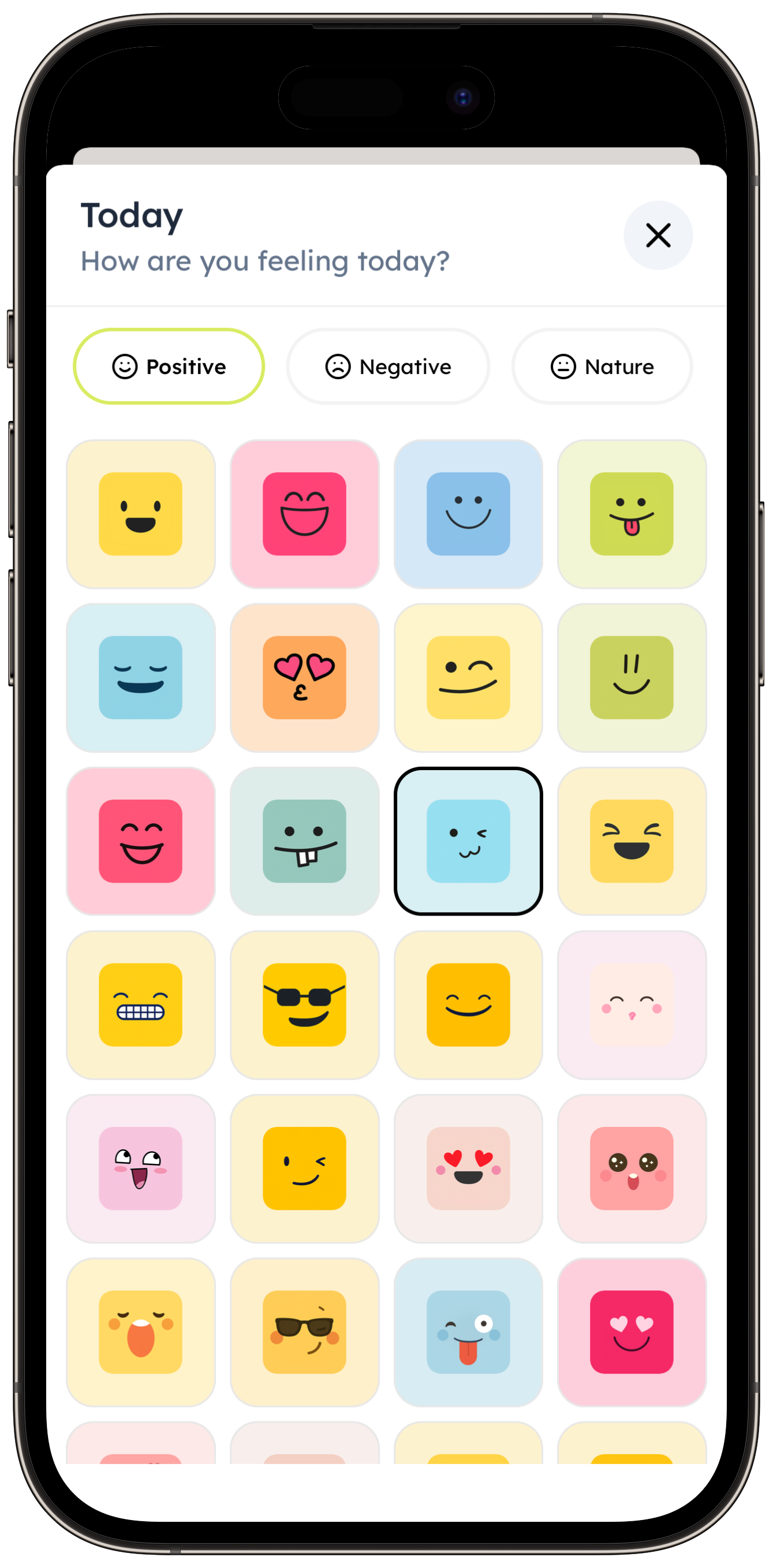Image resolution: width=773 pixels, height=1568 pixels.
Task: Select the Positive mood category
Action: (x=169, y=367)
